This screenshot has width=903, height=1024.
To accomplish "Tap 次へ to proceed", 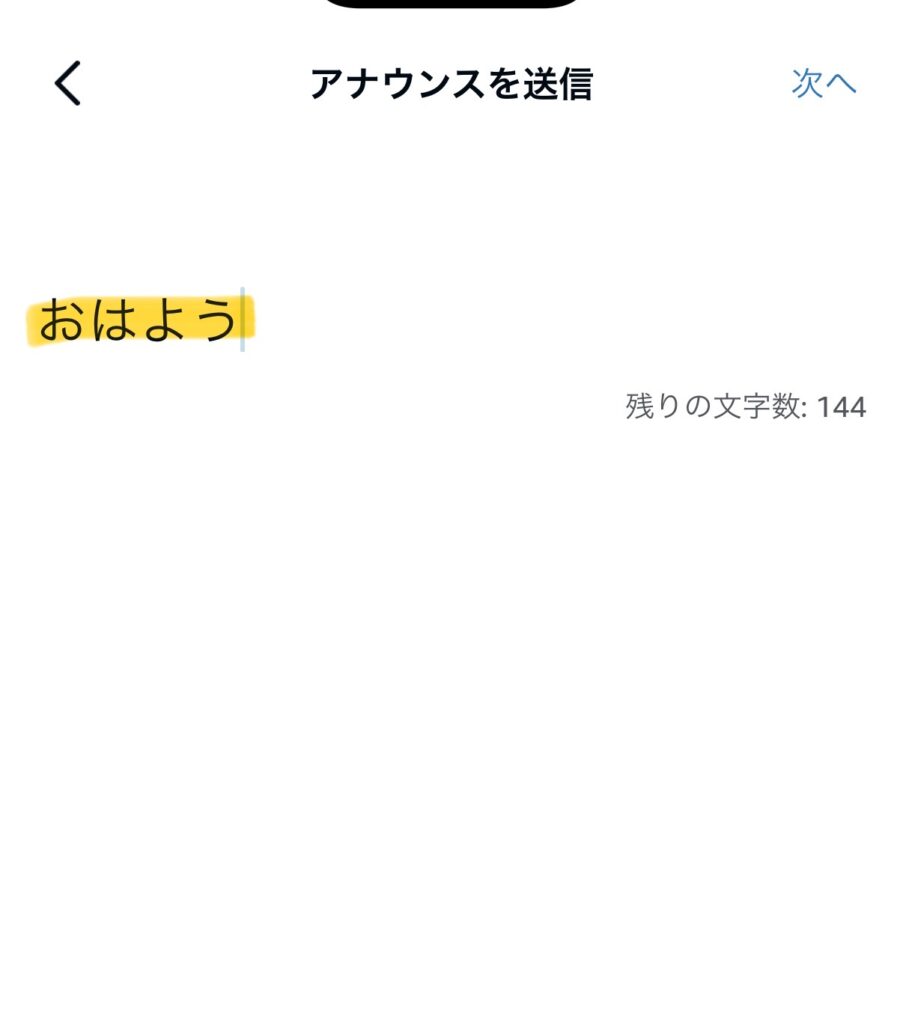I will (823, 84).
